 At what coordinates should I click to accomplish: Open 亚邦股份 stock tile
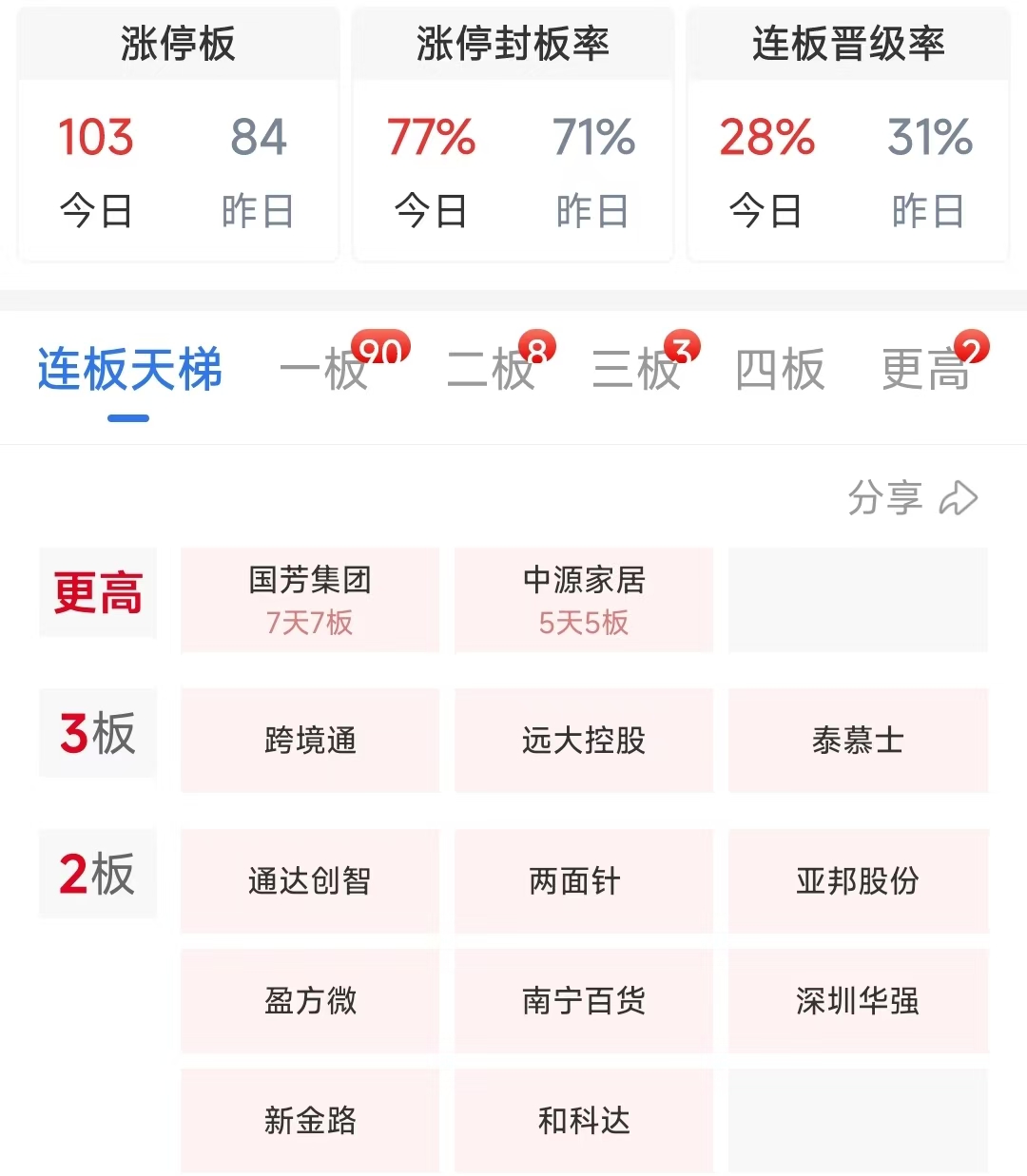pos(858,880)
